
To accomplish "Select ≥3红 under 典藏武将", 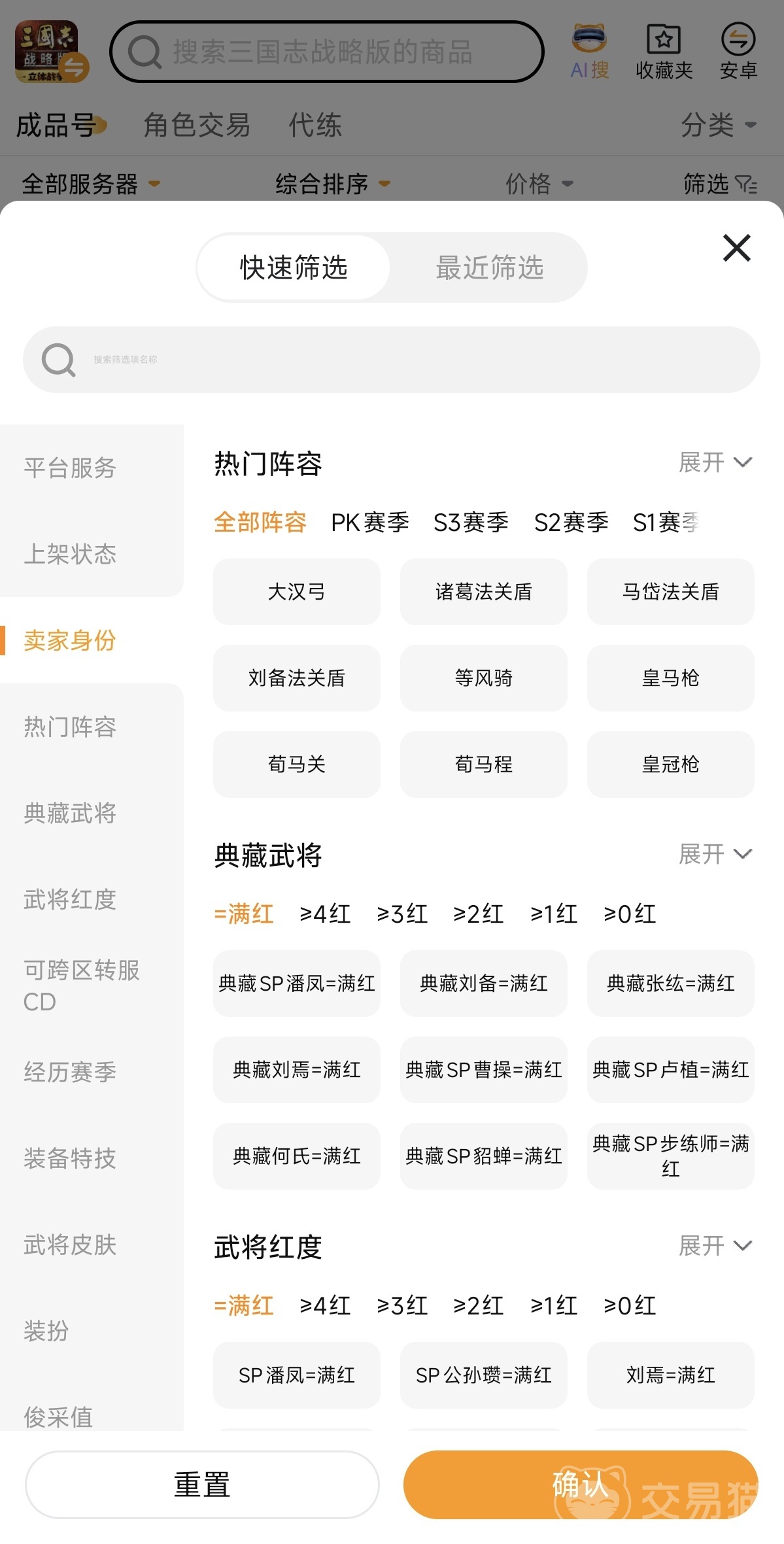I will (x=402, y=914).
